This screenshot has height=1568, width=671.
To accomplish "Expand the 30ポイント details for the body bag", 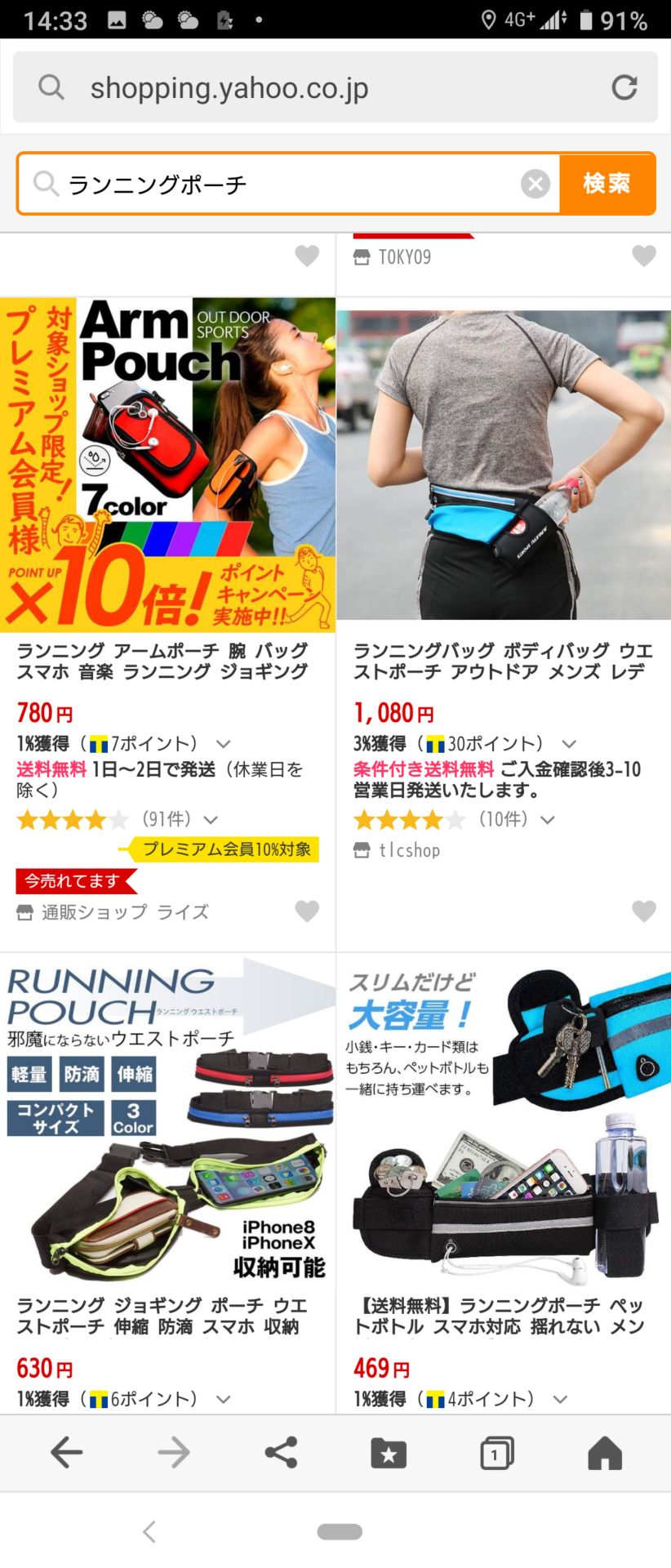I will [568, 743].
